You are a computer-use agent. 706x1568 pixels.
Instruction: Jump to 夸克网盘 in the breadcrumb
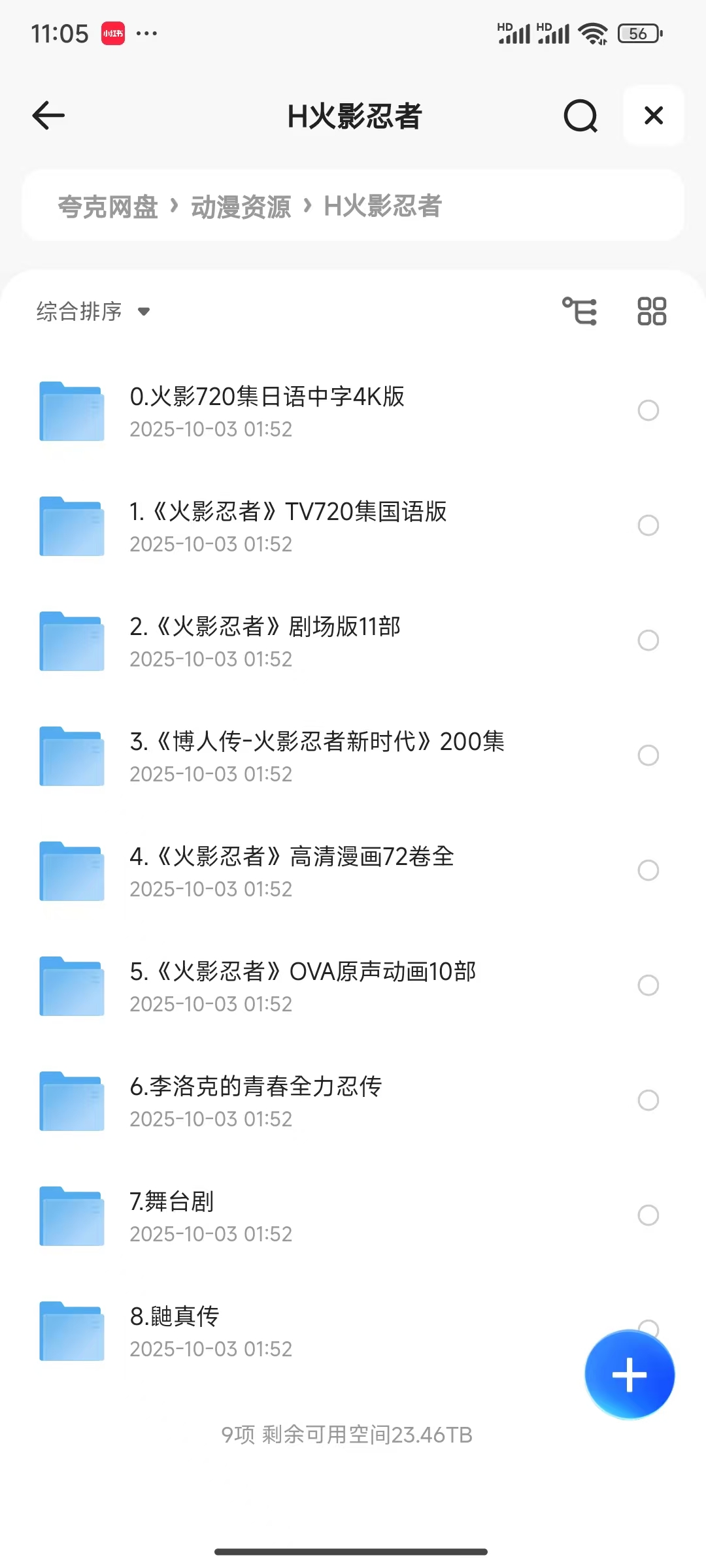(108, 206)
